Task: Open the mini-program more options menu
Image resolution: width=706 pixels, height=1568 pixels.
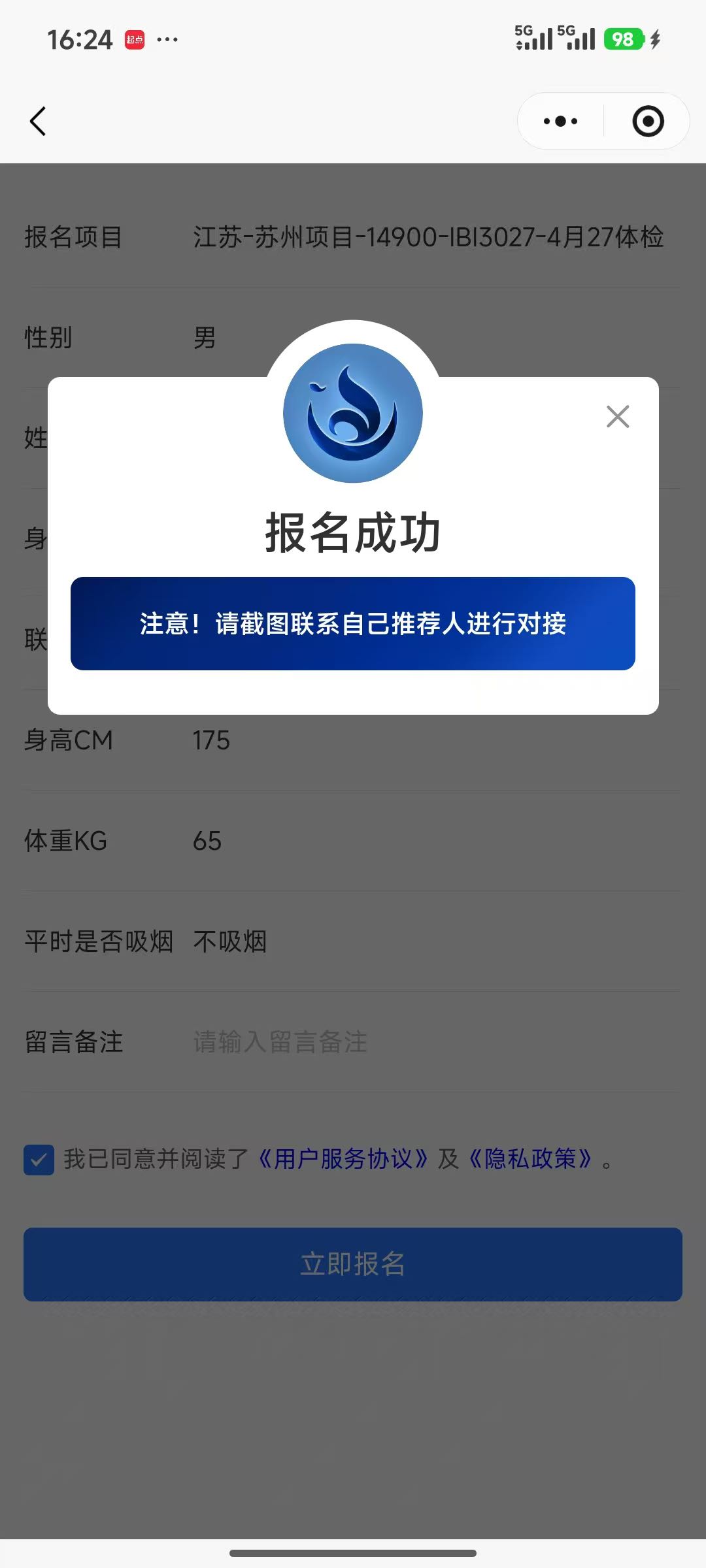Action: point(559,120)
